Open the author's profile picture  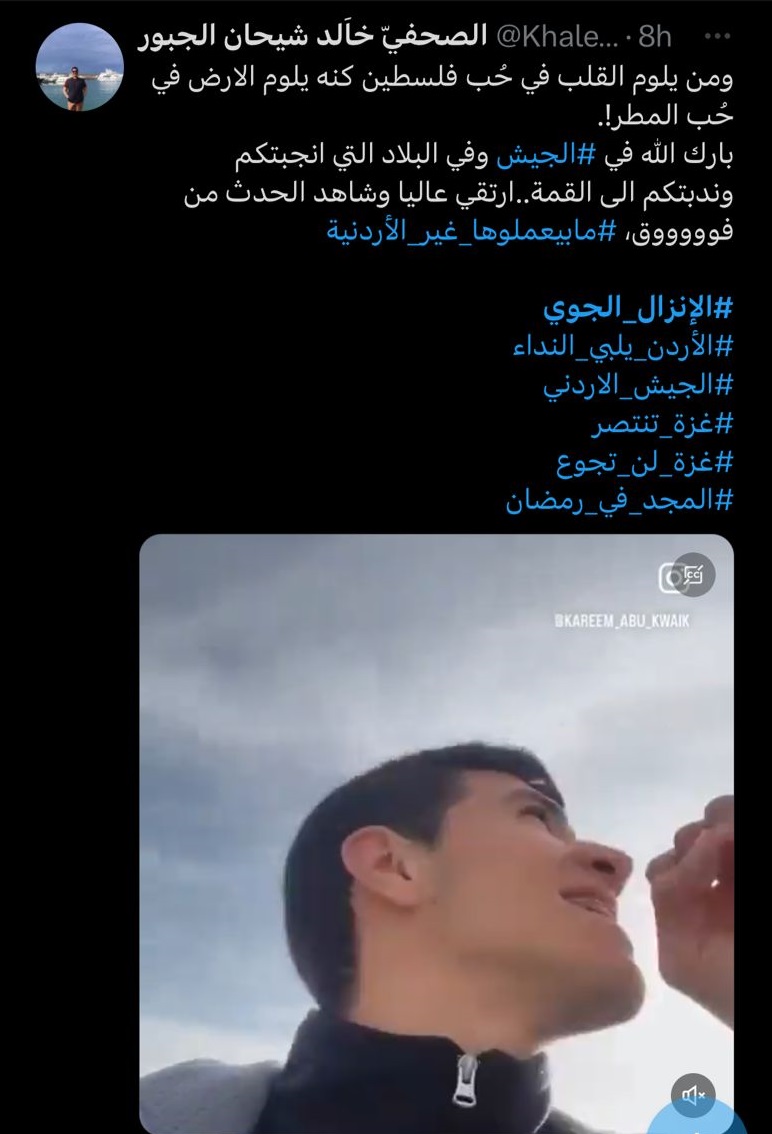pos(73,66)
